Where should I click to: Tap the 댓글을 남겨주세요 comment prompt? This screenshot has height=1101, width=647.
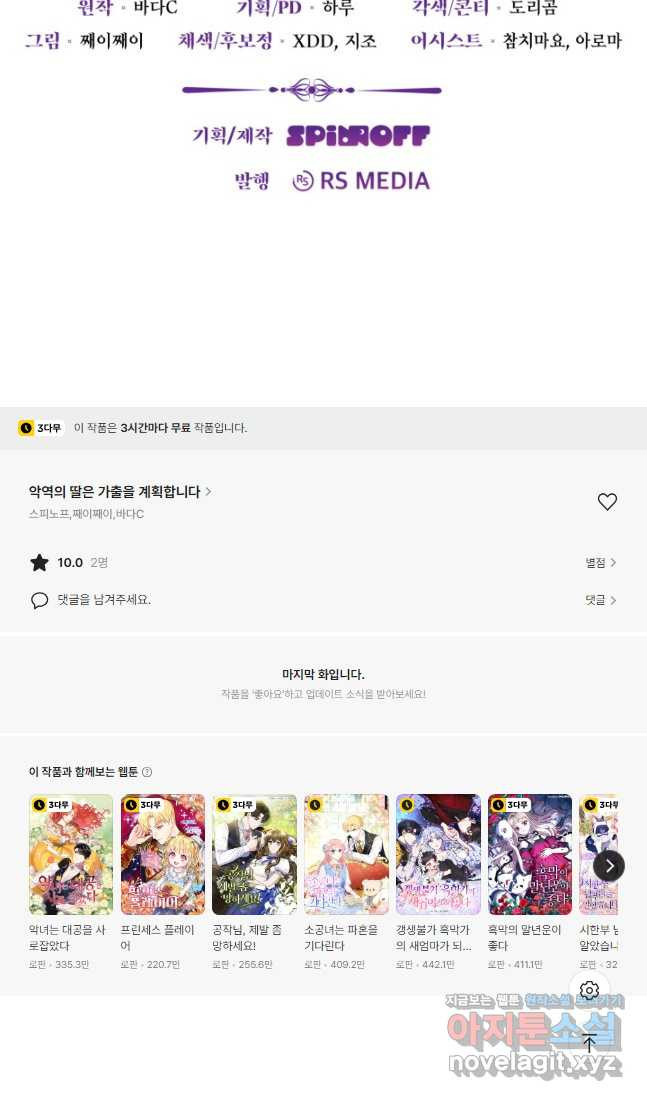coord(104,600)
